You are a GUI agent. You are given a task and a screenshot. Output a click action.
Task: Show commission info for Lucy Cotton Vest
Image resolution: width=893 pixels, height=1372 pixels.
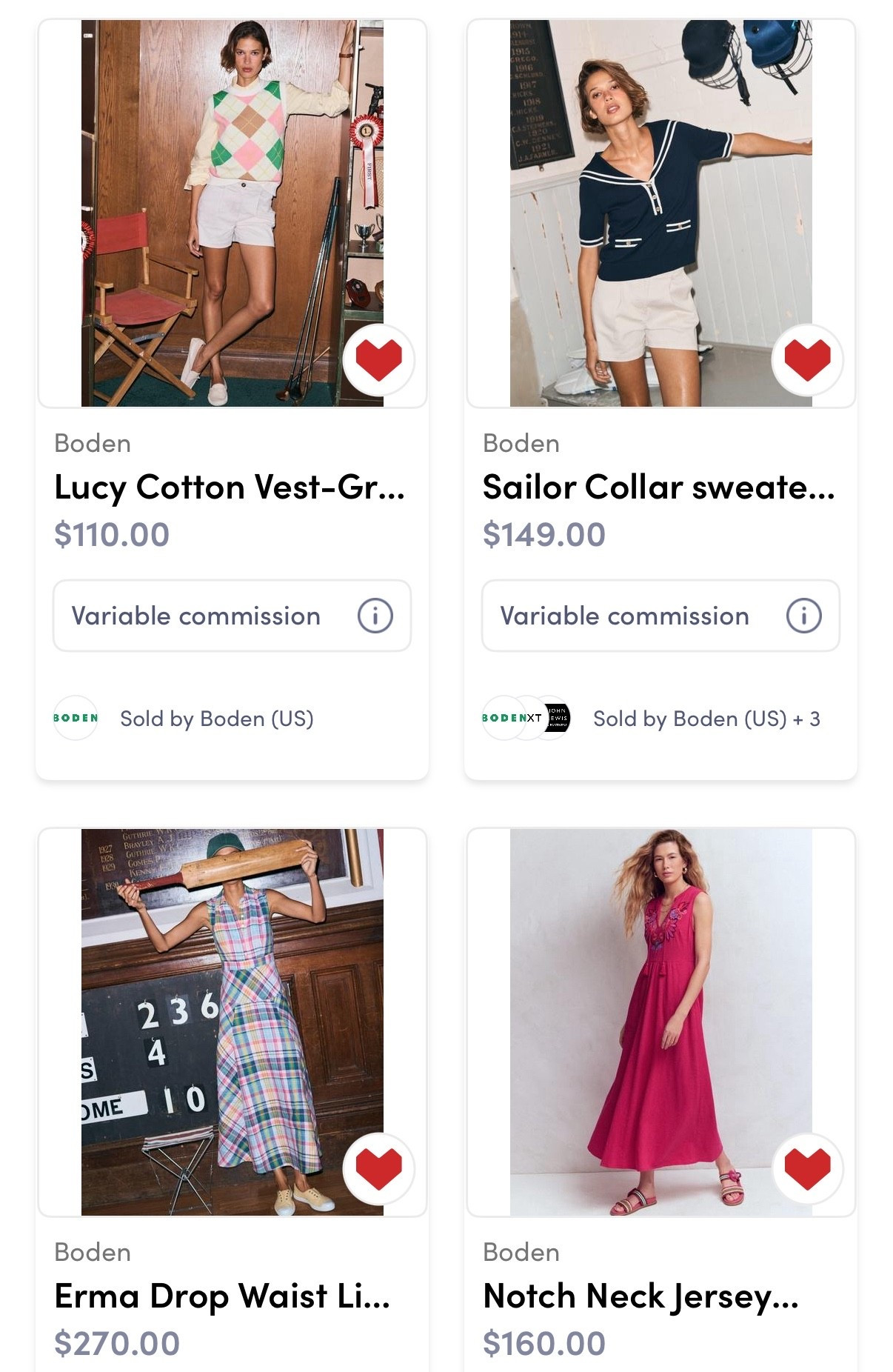coord(375,616)
